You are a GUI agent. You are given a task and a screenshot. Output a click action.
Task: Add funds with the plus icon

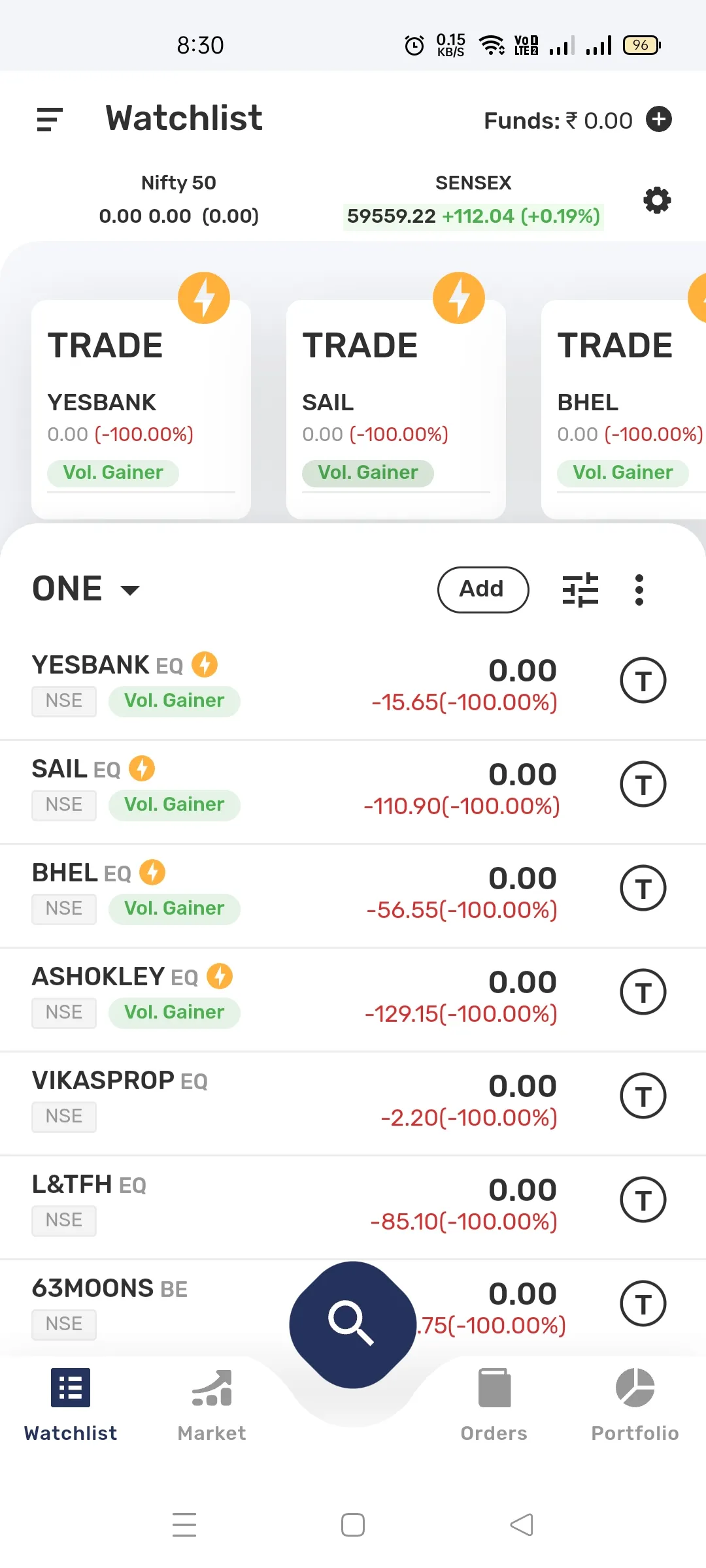(x=659, y=119)
